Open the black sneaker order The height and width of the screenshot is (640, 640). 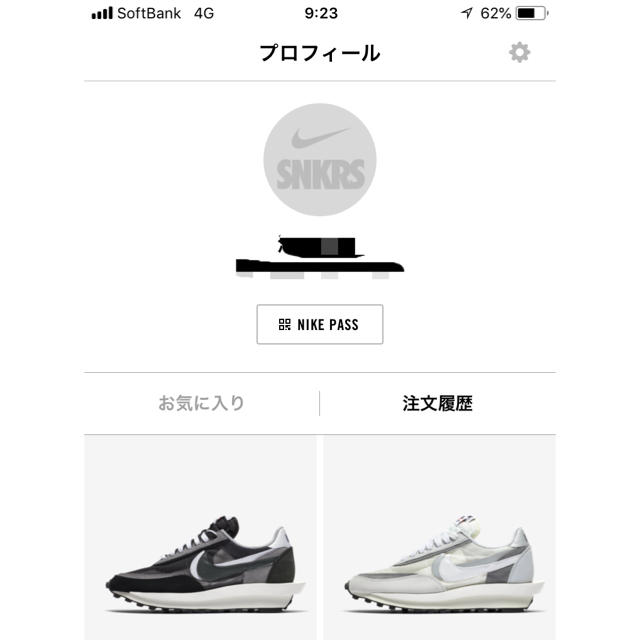[x=199, y=540]
